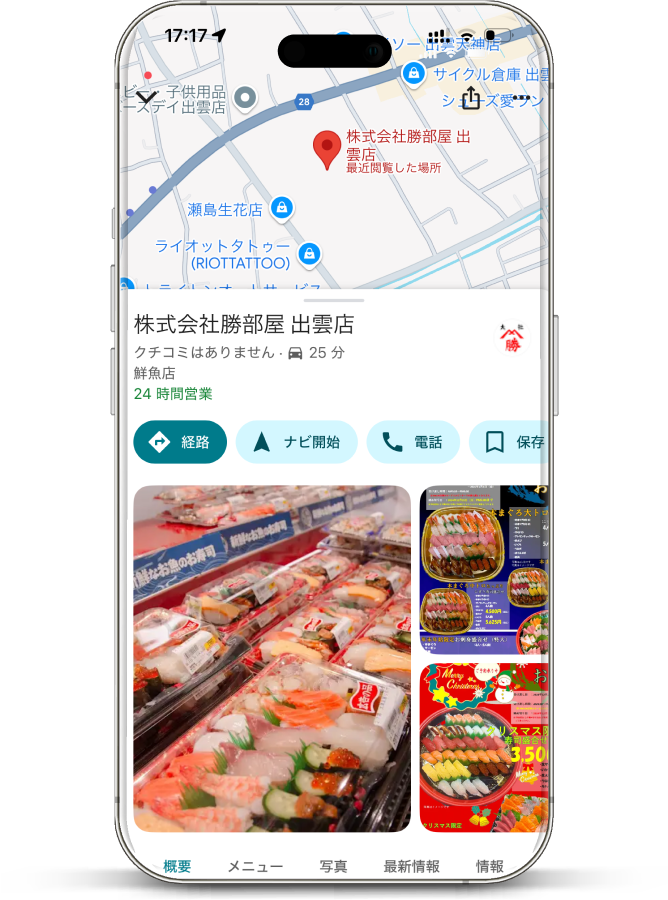
Task: Tap the red pin for 株式会社勝部屋 出雲店
Action: pyautogui.click(x=327, y=150)
